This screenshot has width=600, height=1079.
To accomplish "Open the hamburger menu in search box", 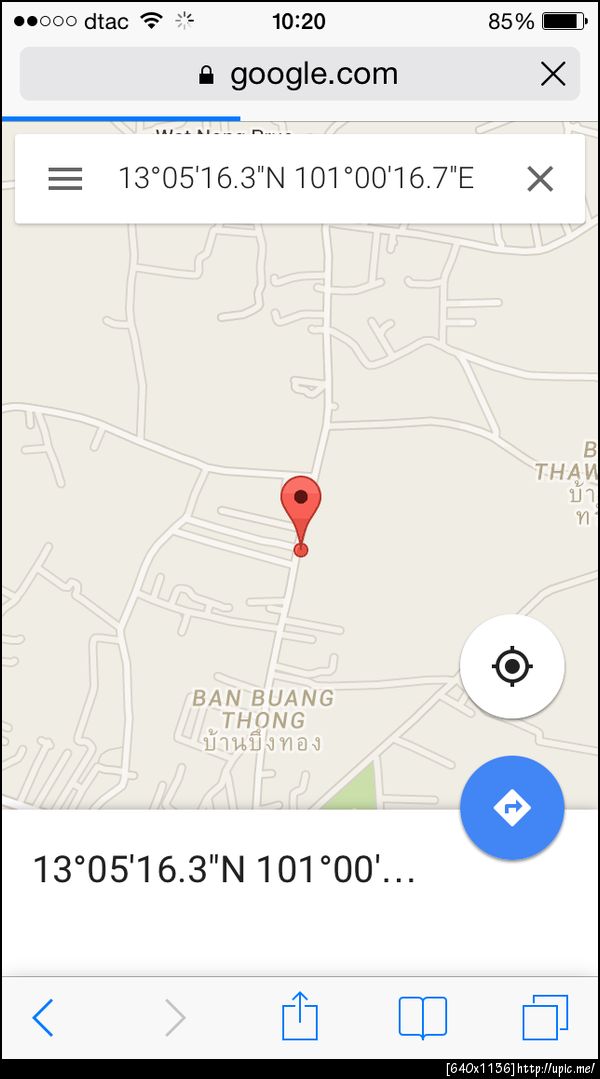I will coord(65,179).
